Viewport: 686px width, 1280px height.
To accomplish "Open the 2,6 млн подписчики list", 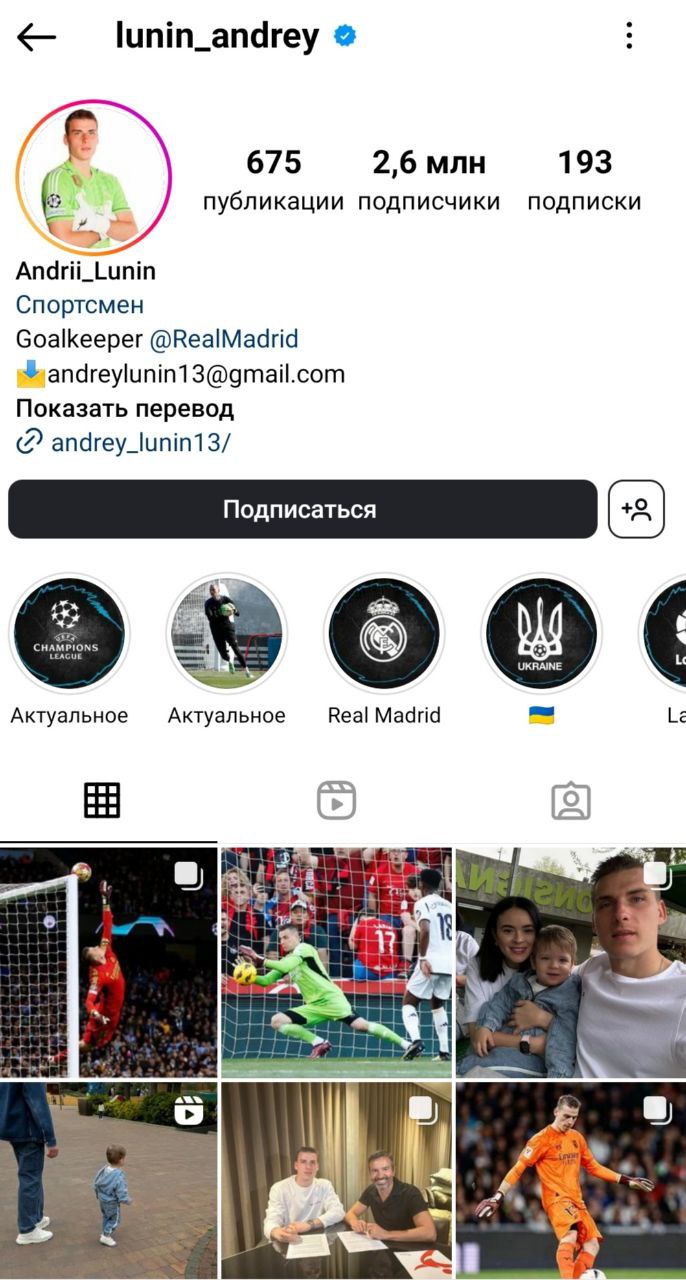I will pyautogui.click(x=429, y=180).
